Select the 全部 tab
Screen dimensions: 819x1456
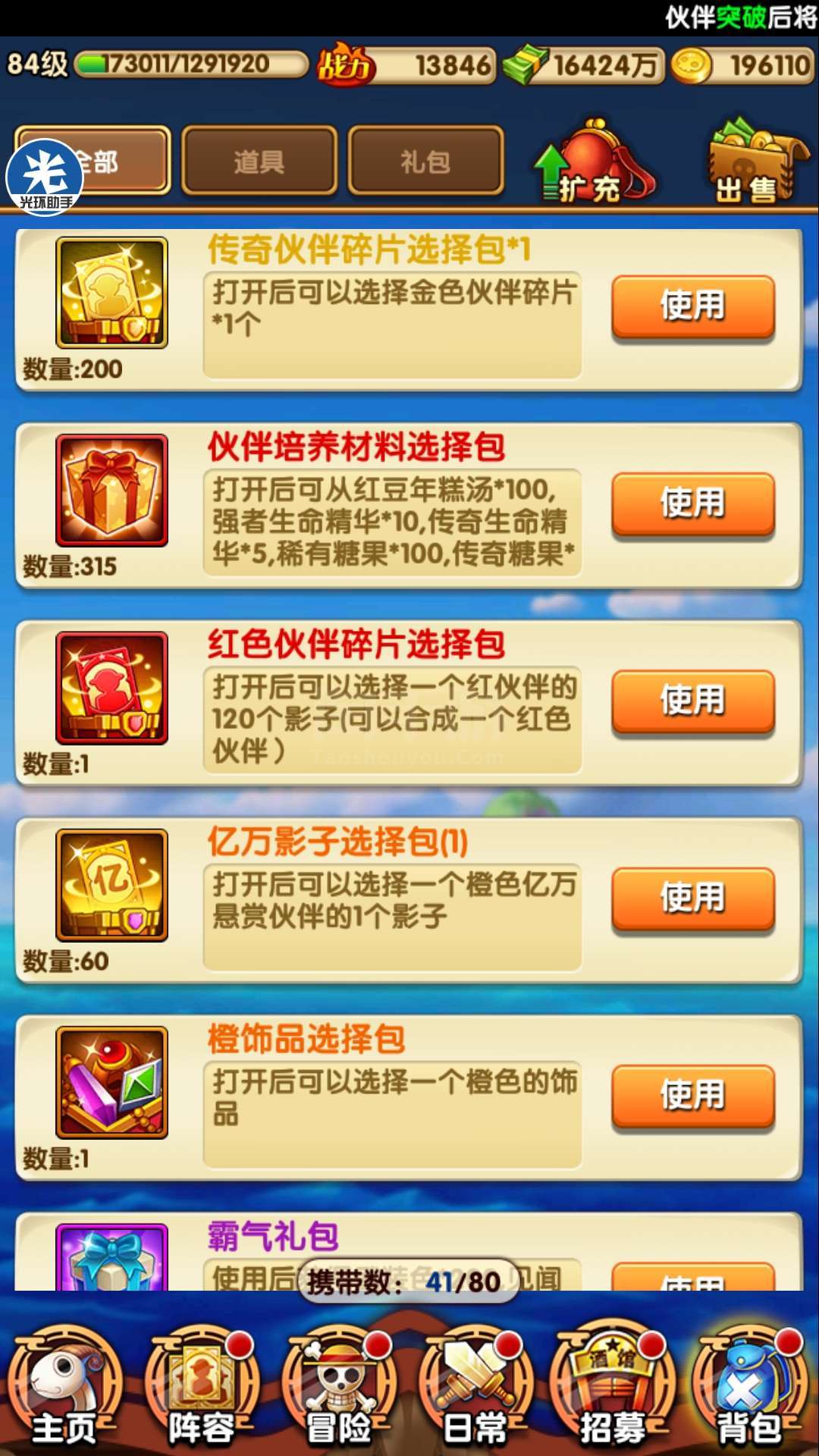93,161
